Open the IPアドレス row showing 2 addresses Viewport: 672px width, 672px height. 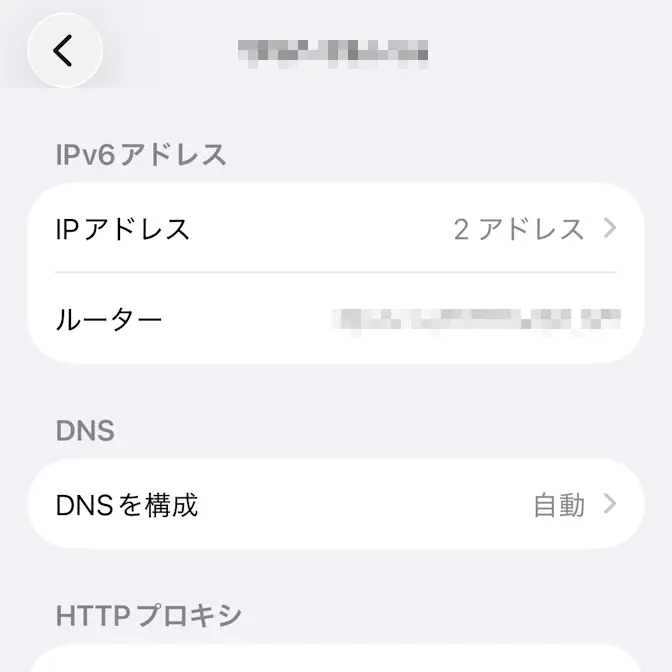[336, 229]
